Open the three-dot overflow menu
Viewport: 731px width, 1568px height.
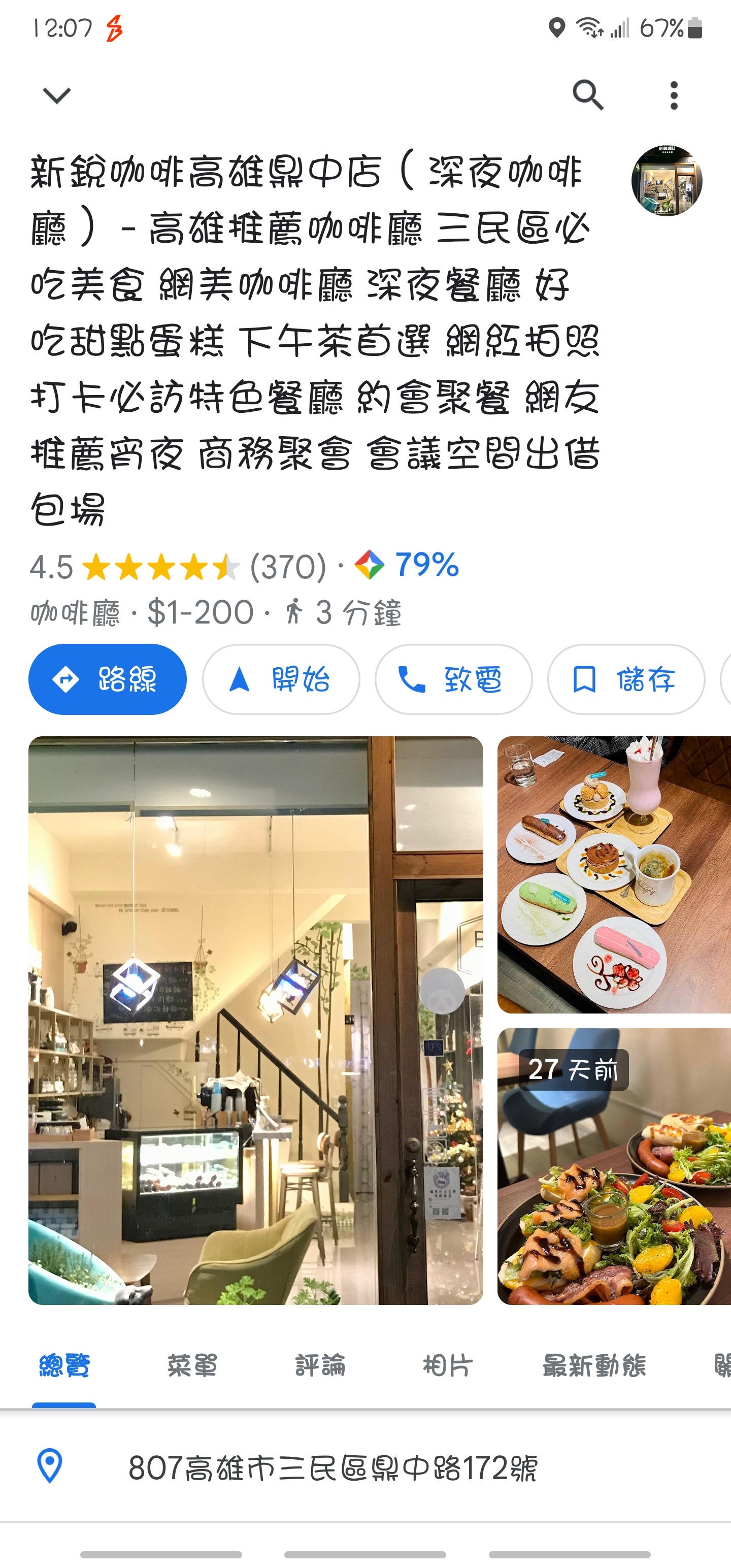click(673, 95)
